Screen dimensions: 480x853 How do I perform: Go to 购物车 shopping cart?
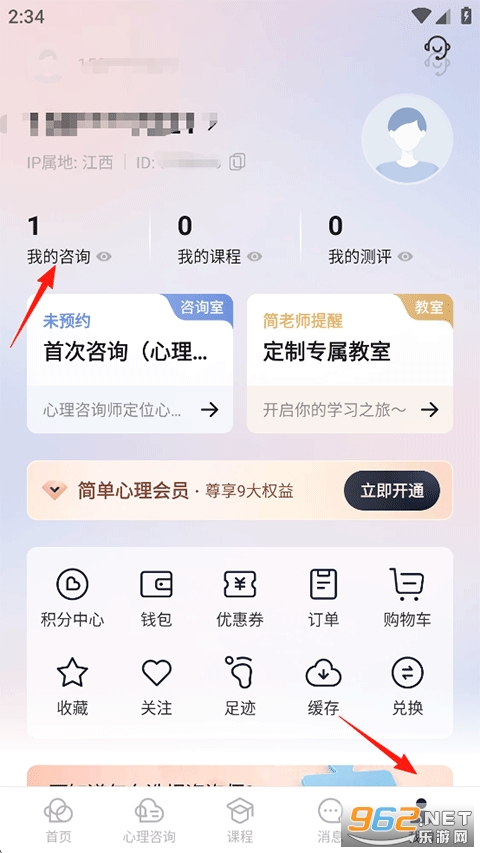pos(408,598)
